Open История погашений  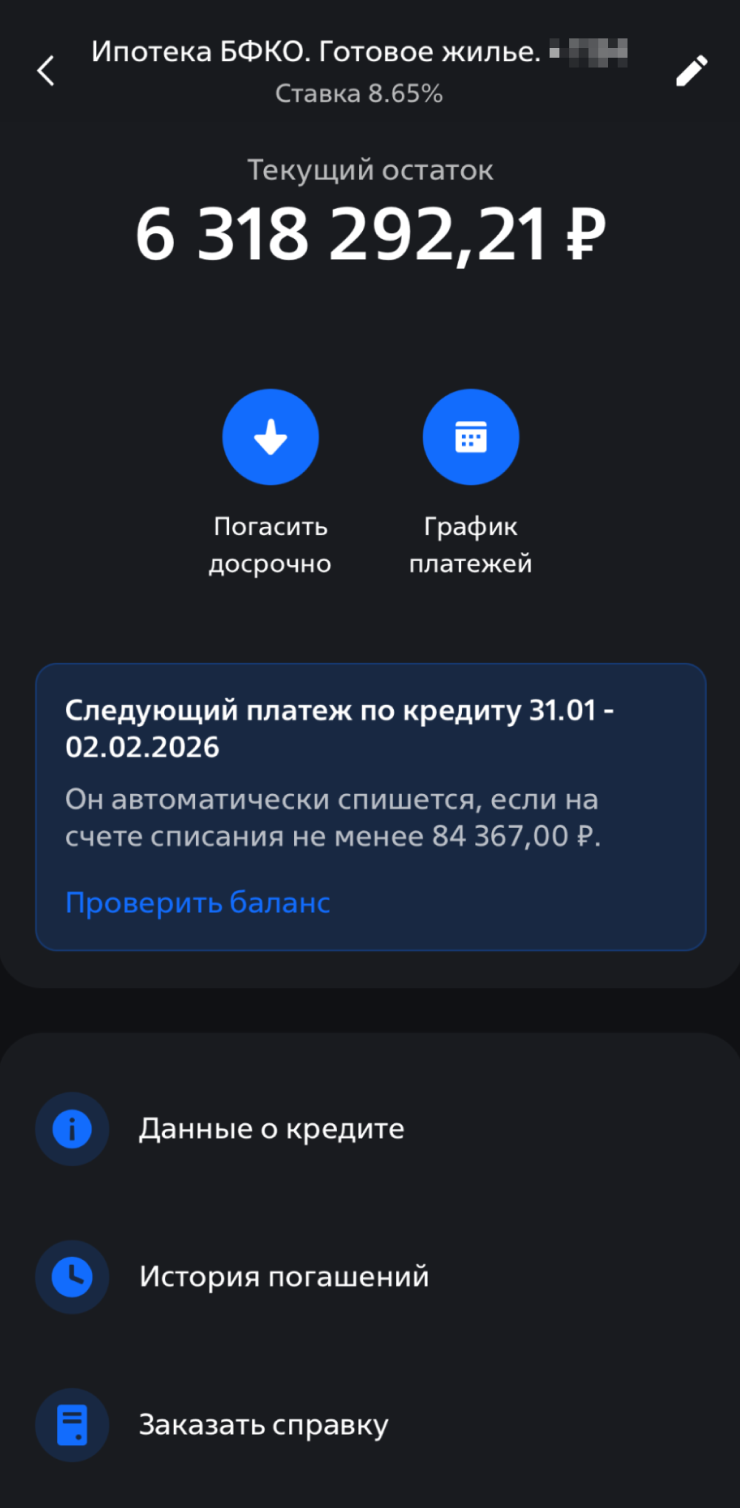283,1276
